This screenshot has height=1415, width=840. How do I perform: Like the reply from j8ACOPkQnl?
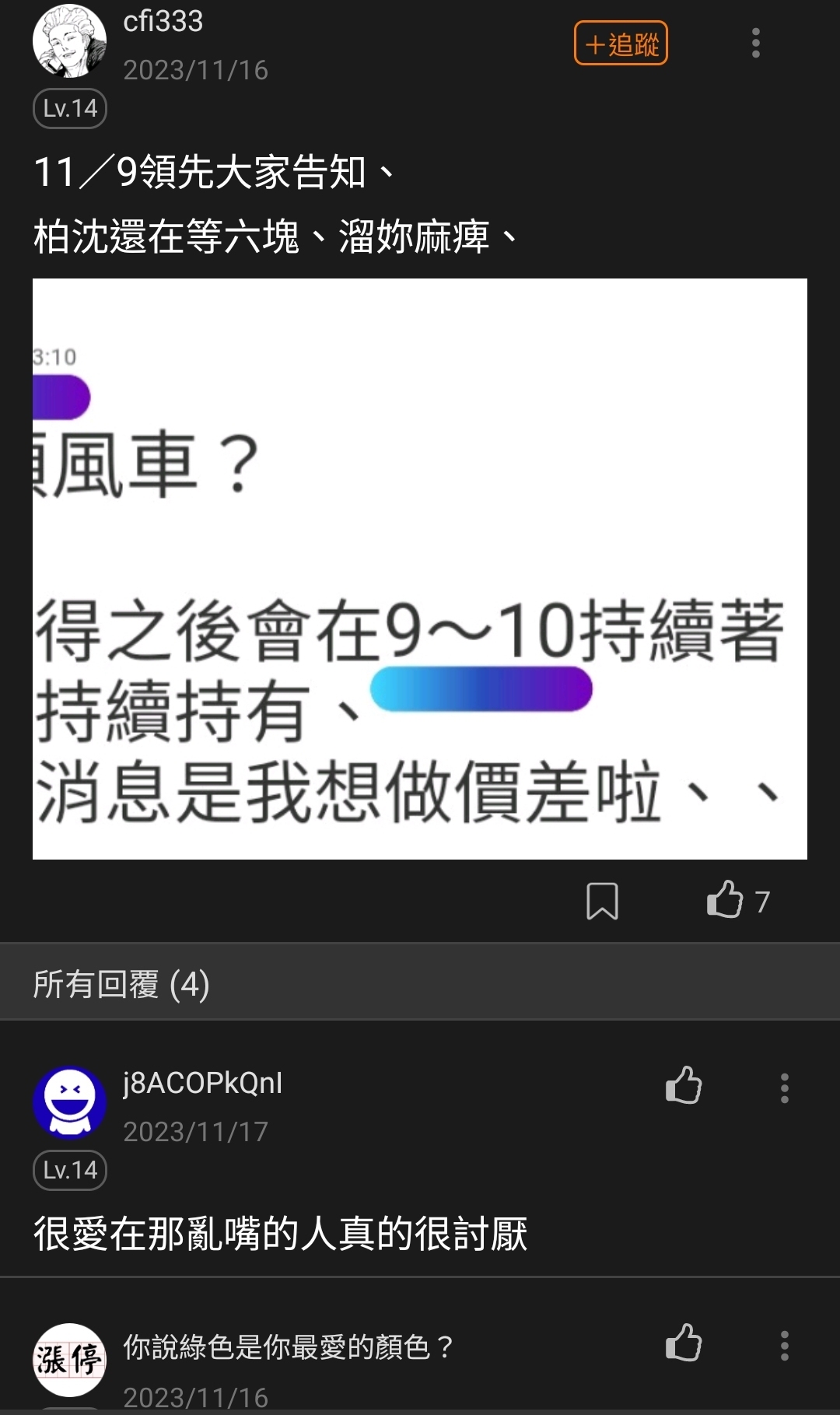pos(684,1085)
